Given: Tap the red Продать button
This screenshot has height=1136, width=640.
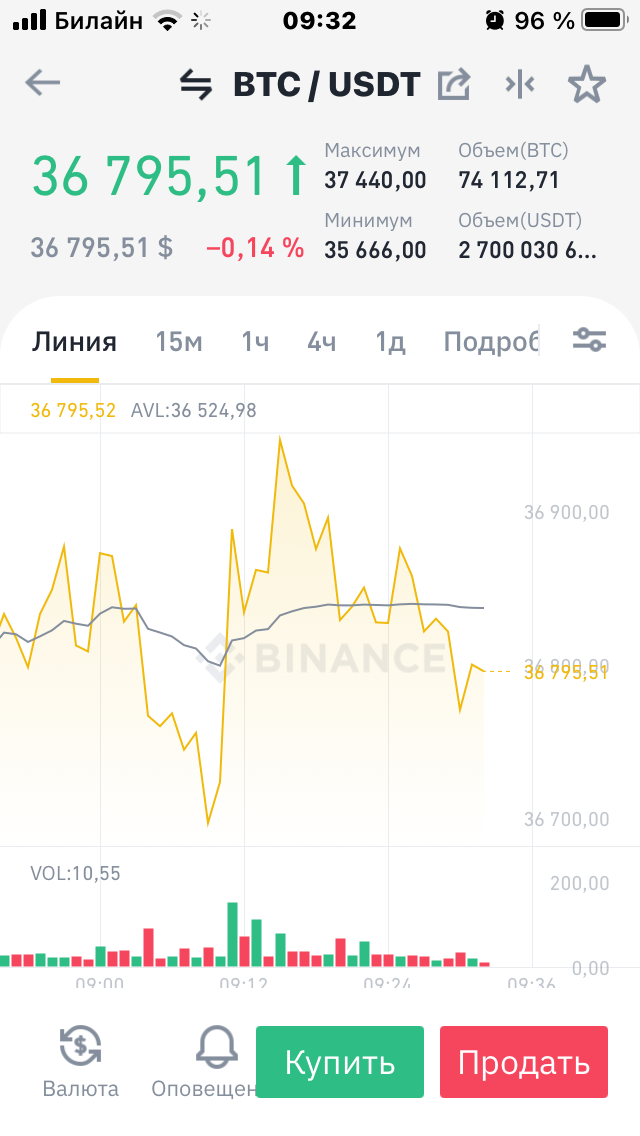Looking at the screenshot, I should [524, 1062].
